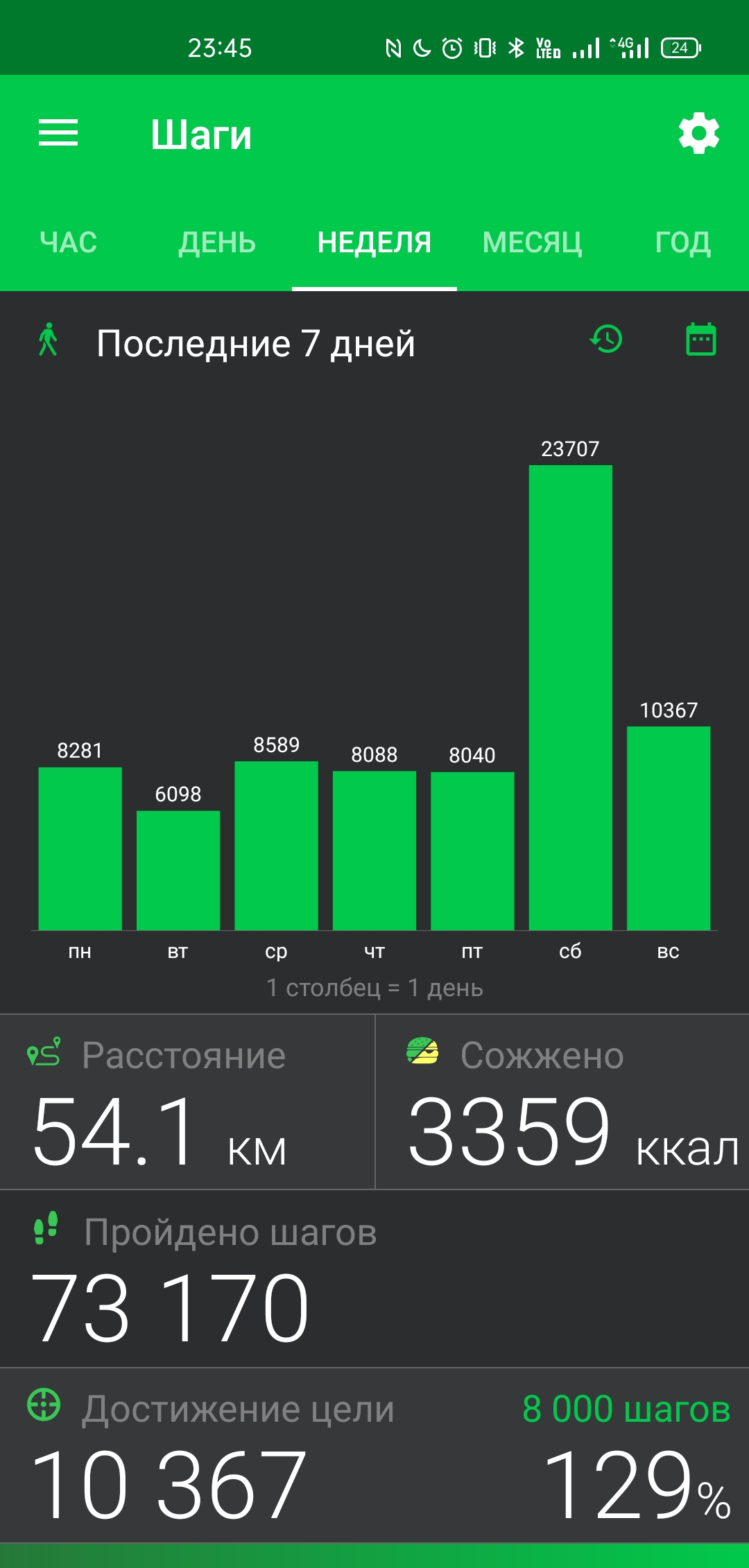Open the Достижение цели card

click(x=374, y=1455)
